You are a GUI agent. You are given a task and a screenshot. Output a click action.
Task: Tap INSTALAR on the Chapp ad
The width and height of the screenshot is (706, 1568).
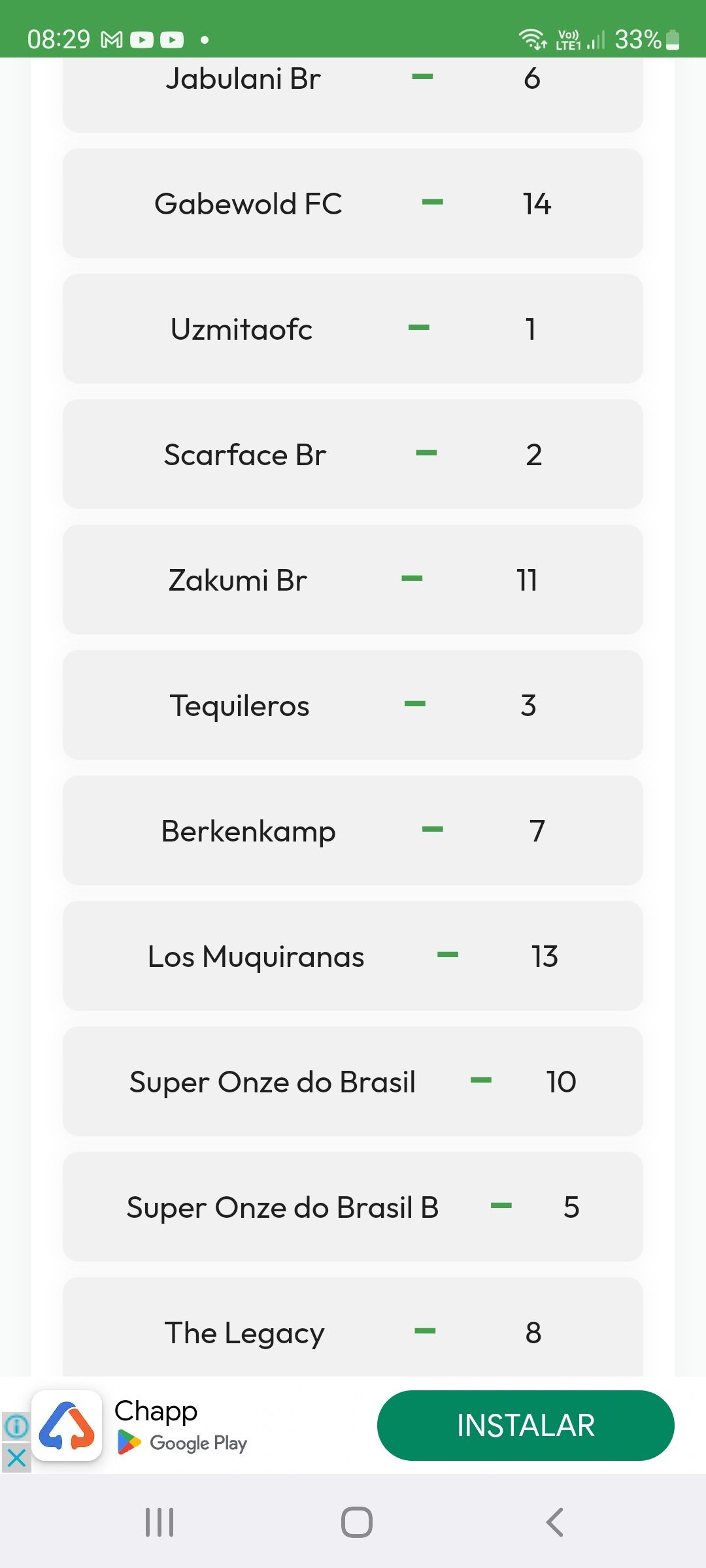pyautogui.click(x=526, y=1425)
